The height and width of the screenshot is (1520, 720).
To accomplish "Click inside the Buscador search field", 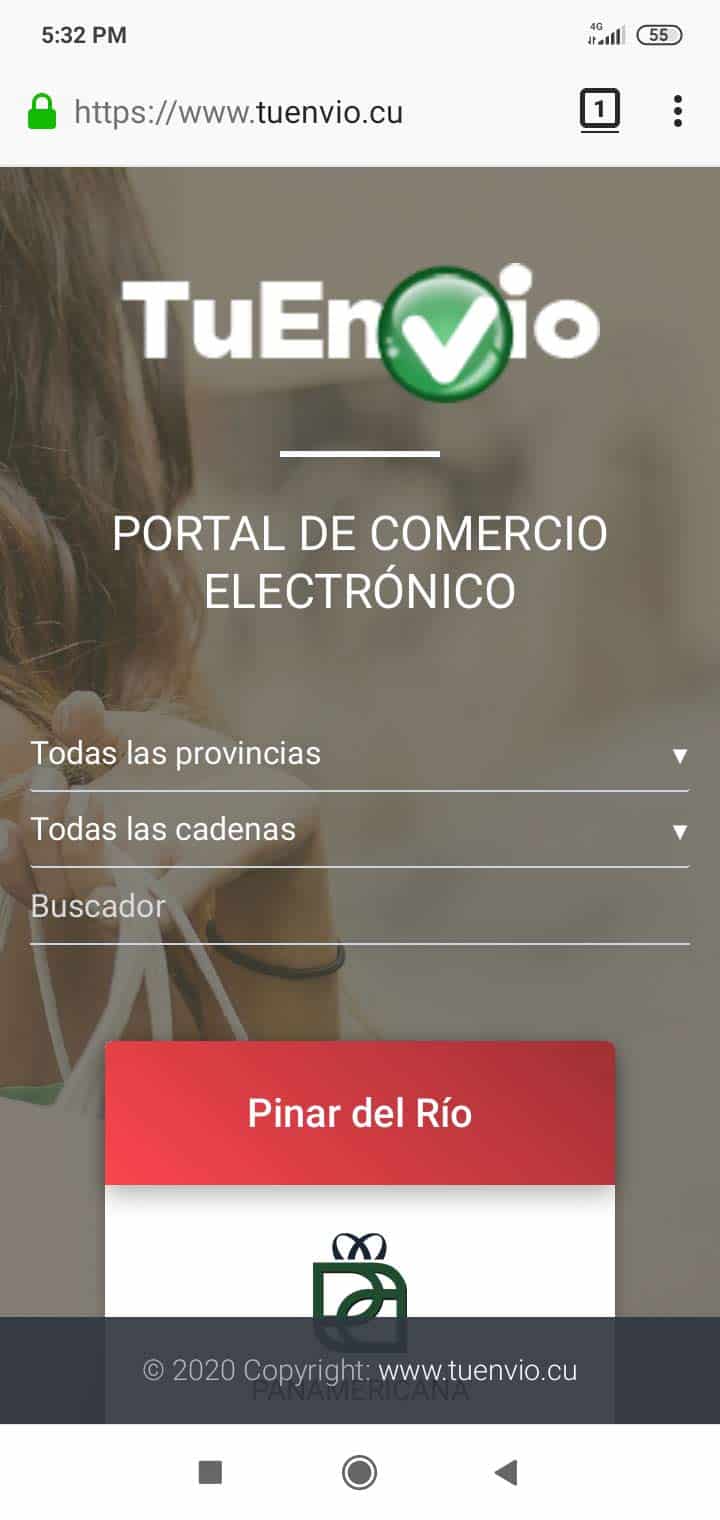I will (x=360, y=906).
